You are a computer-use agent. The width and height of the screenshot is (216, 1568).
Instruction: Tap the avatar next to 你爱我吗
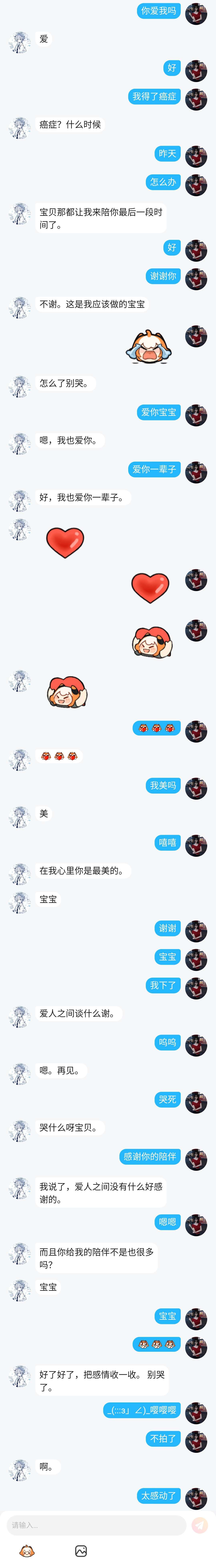point(196,13)
